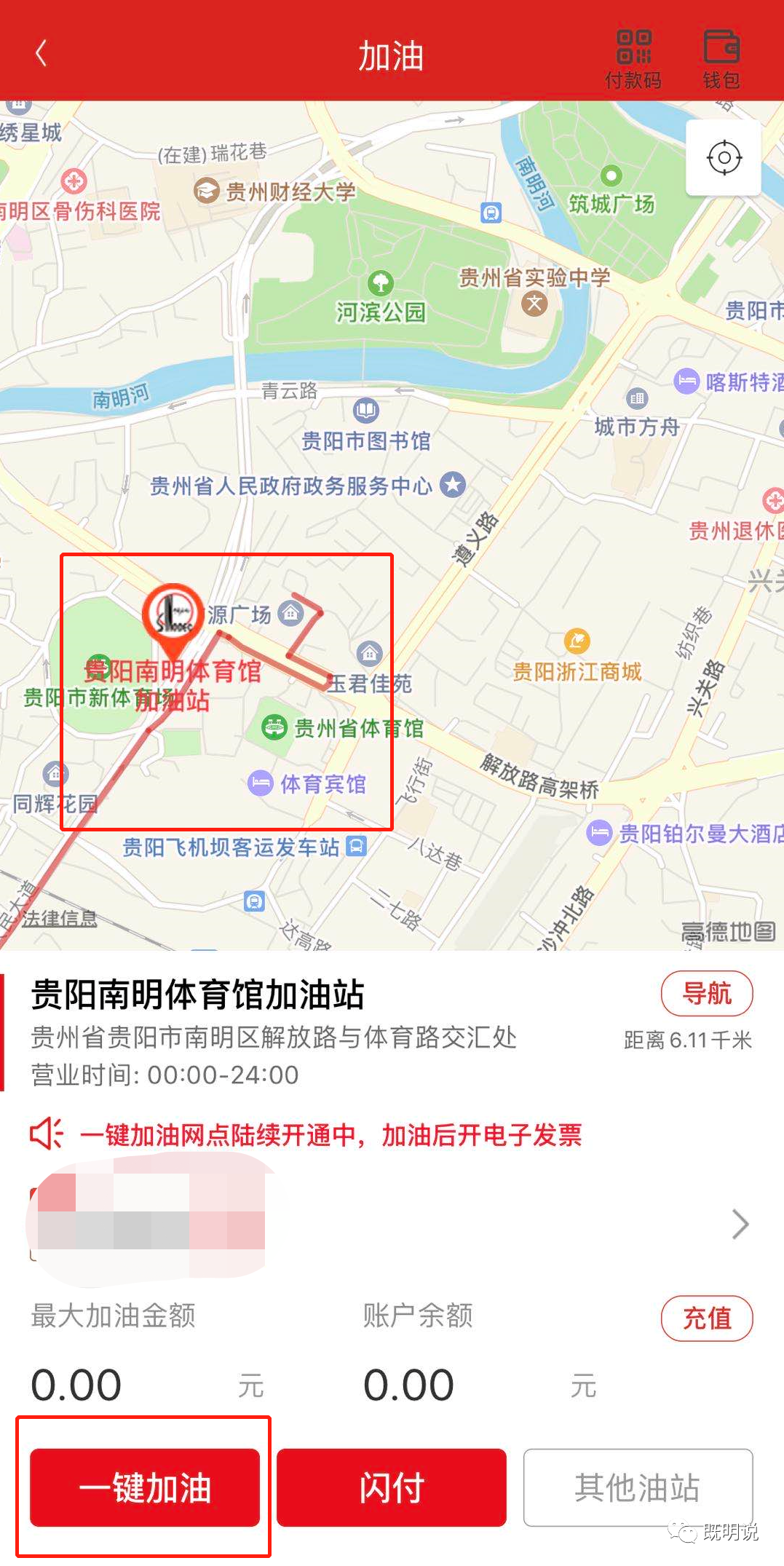Open the 钱包 wallet
784x1566 pixels.
click(721, 59)
